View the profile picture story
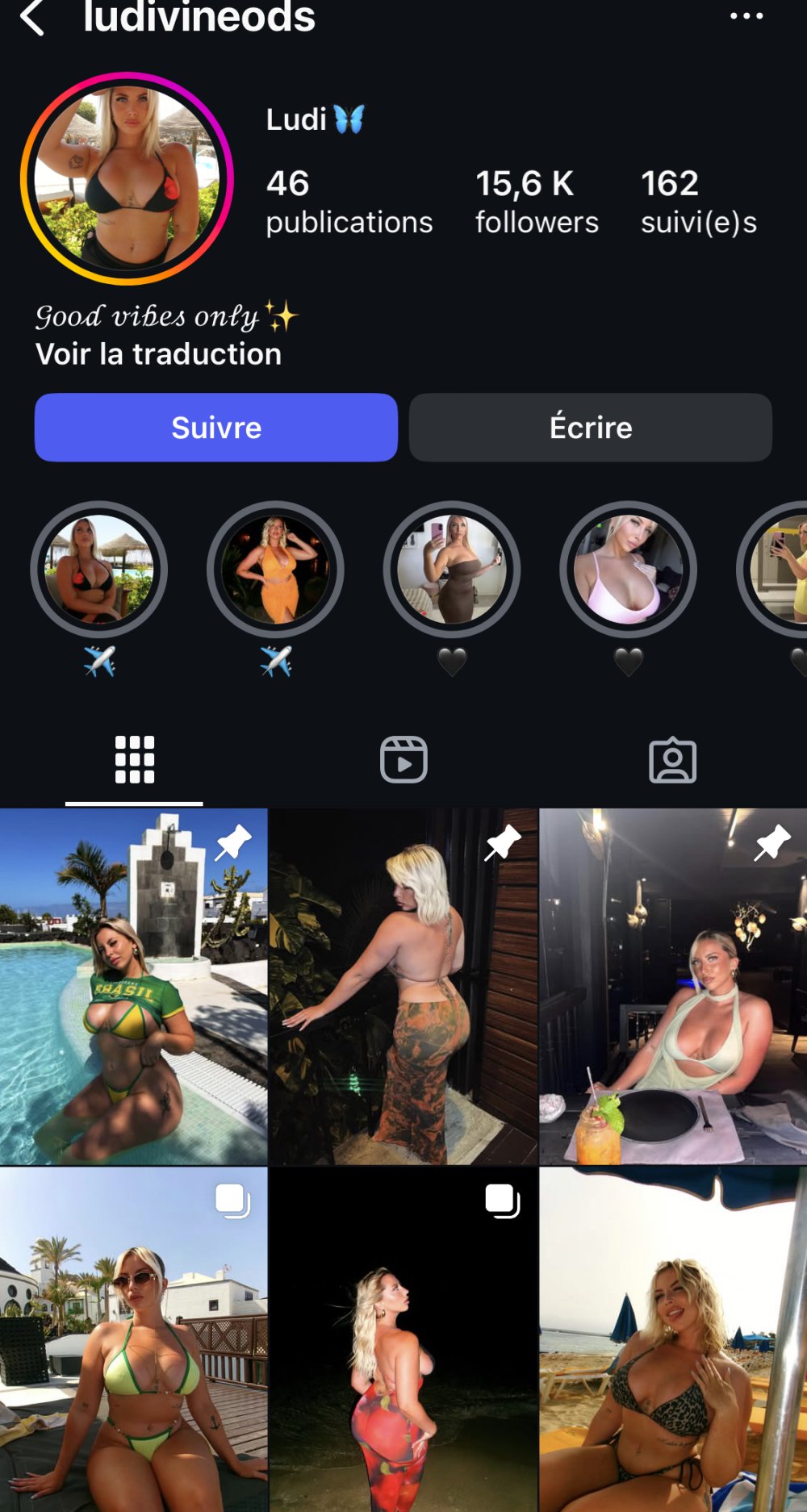Image resolution: width=807 pixels, height=1512 pixels. tap(127, 178)
